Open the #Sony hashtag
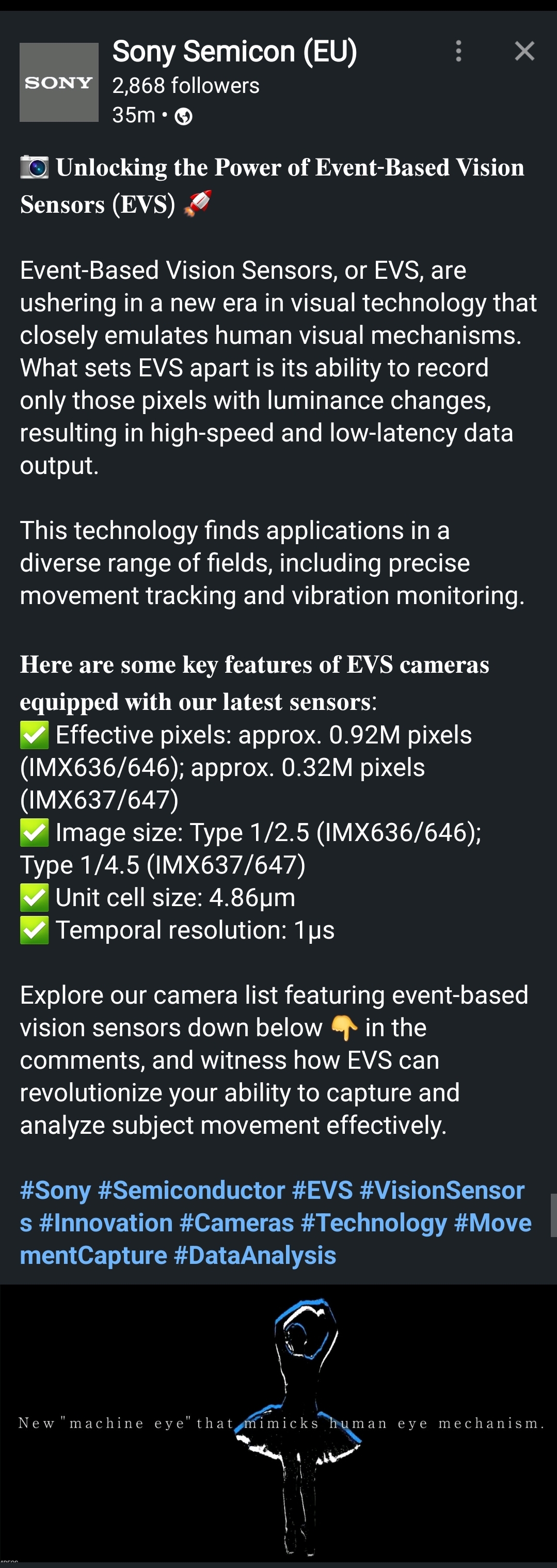Screen dimensions: 557x1568 click(55, 1190)
